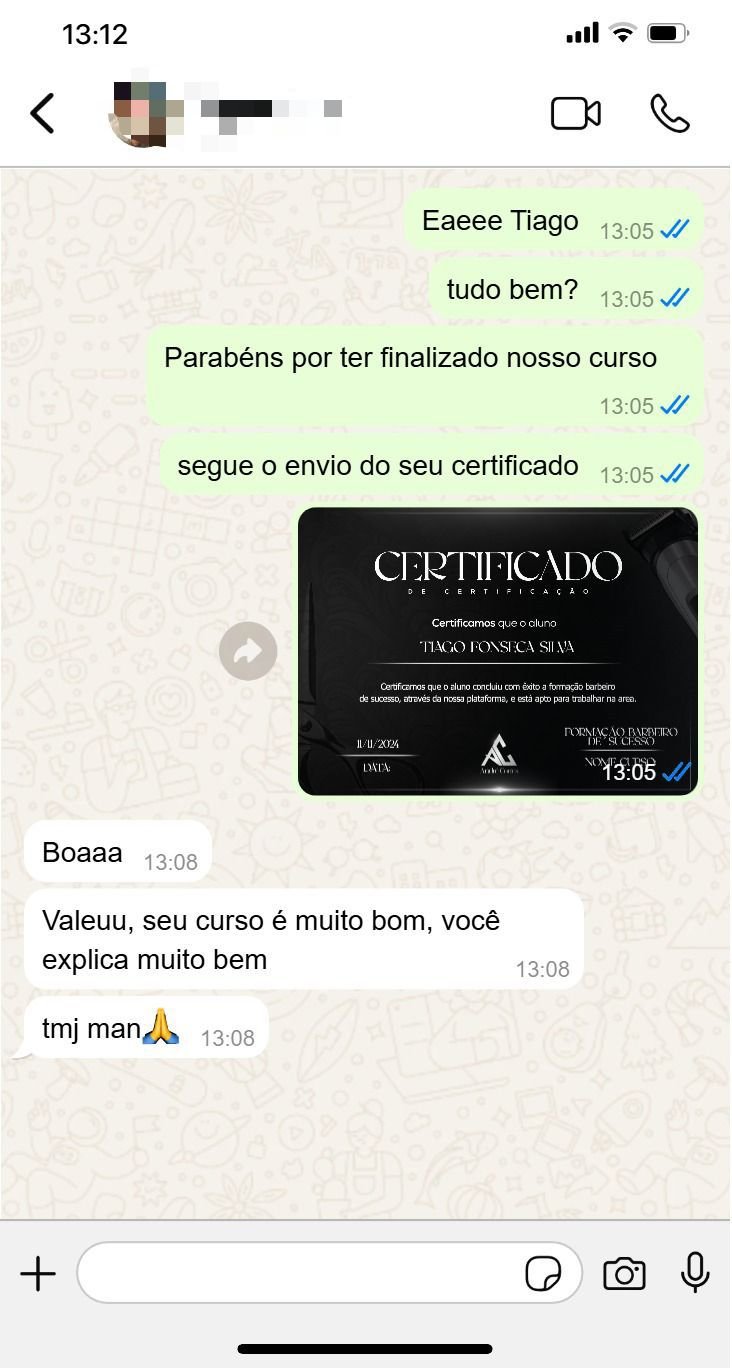The image size is (732, 1370).
Task: Forward the certificate image
Action: click(247, 650)
